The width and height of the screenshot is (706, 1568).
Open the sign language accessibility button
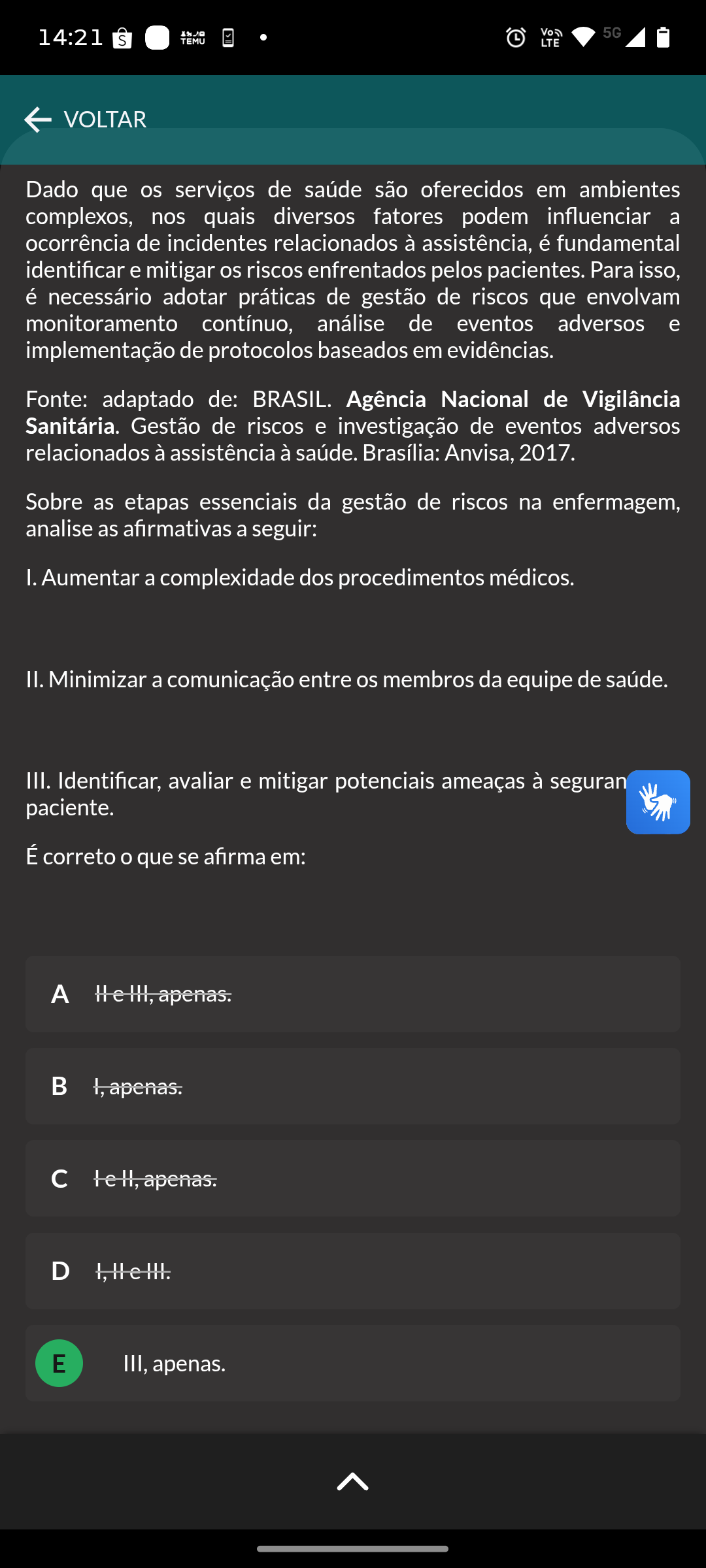pos(658,802)
